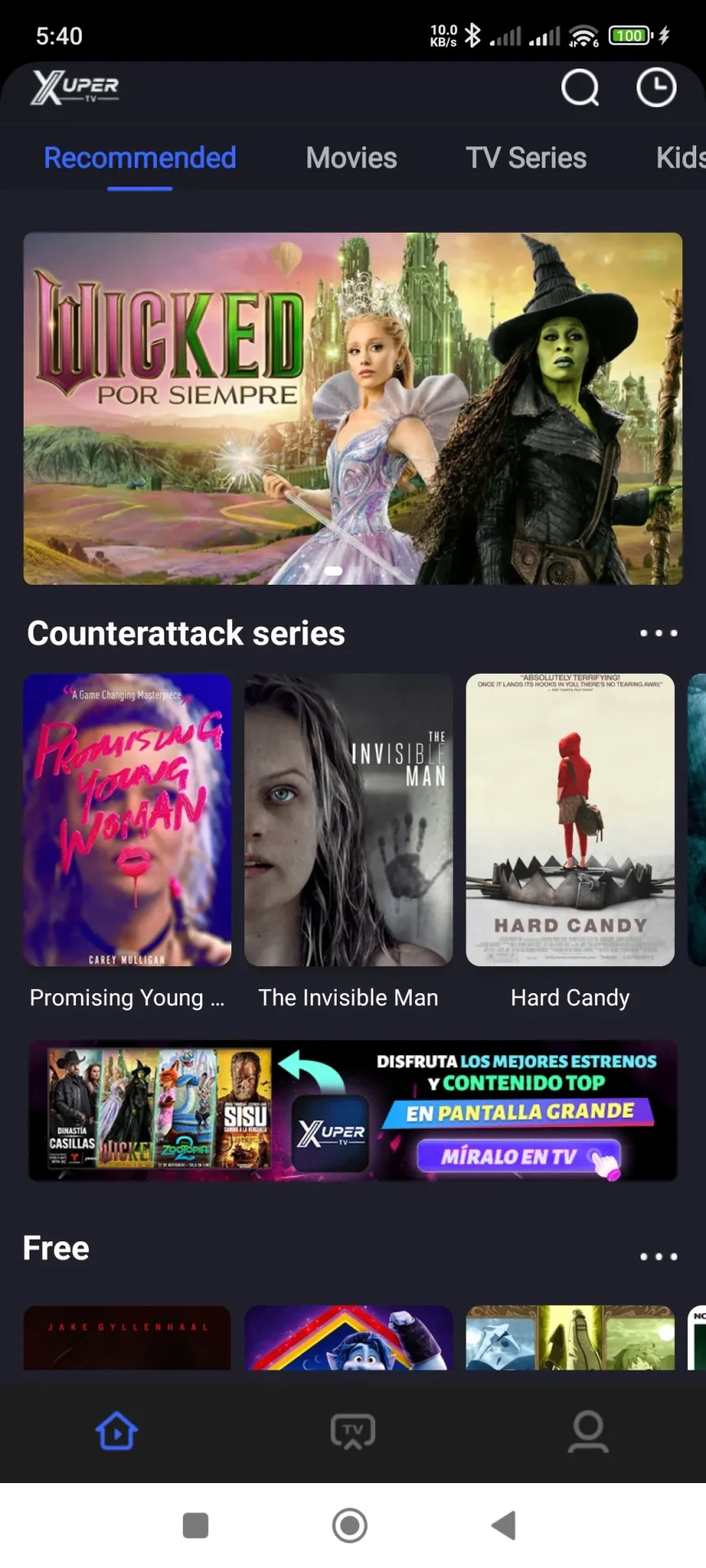Open the Free section options menu
This screenshot has width=706, height=1568.
click(x=659, y=1256)
